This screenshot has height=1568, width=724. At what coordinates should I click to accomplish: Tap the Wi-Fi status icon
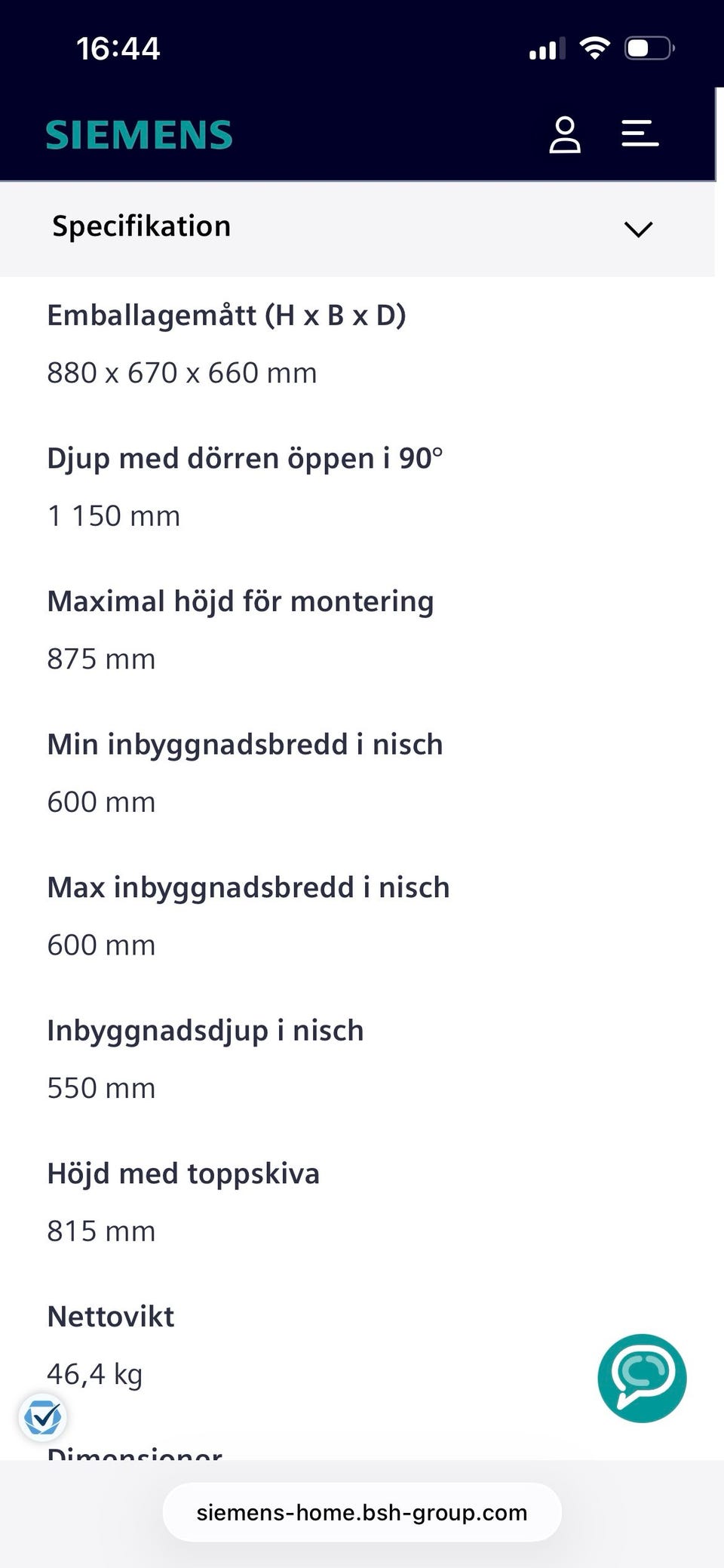[x=595, y=47]
